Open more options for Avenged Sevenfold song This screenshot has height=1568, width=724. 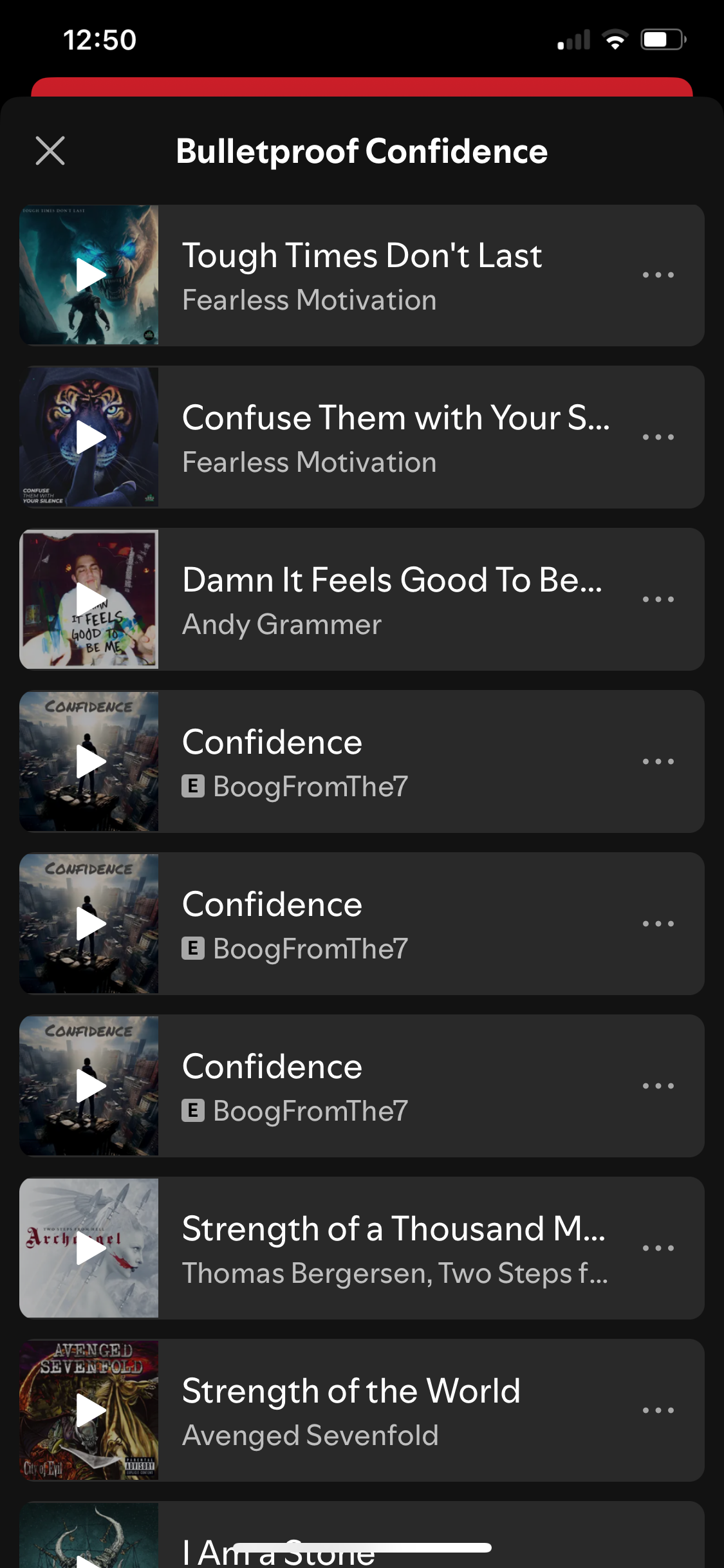pos(658,1411)
